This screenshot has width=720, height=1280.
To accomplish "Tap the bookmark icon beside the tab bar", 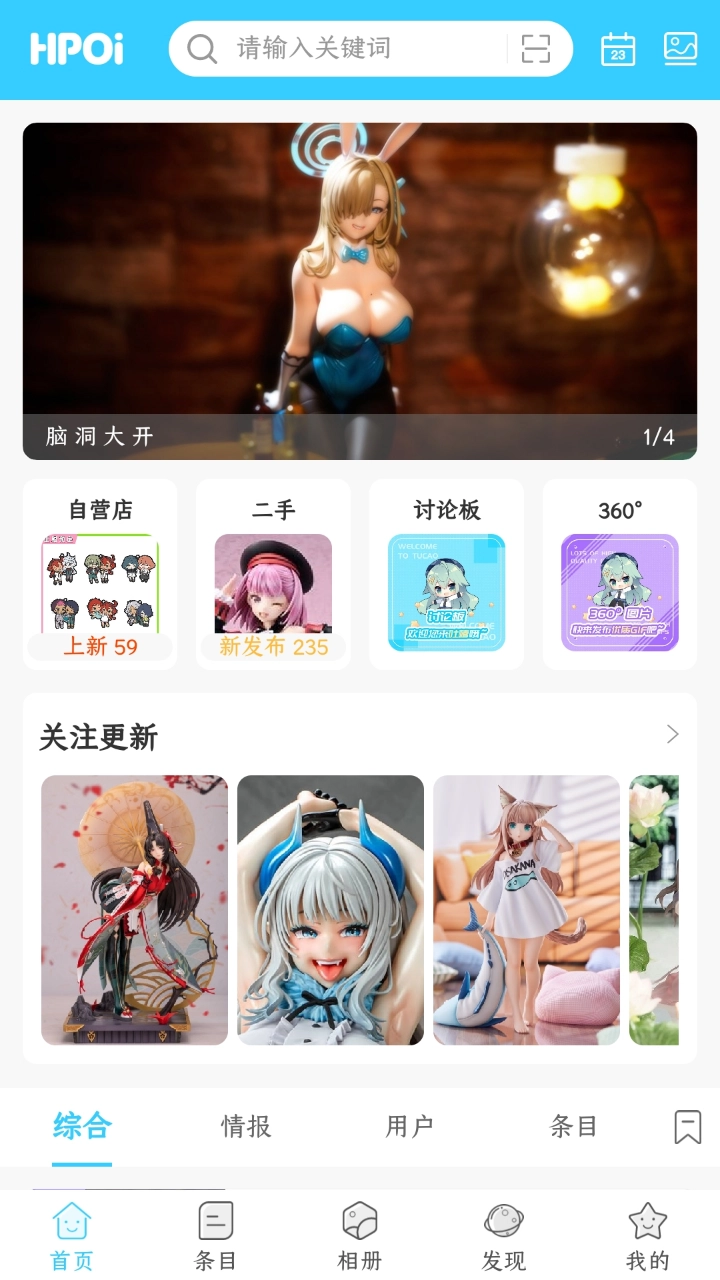I will coord(685,1126).
